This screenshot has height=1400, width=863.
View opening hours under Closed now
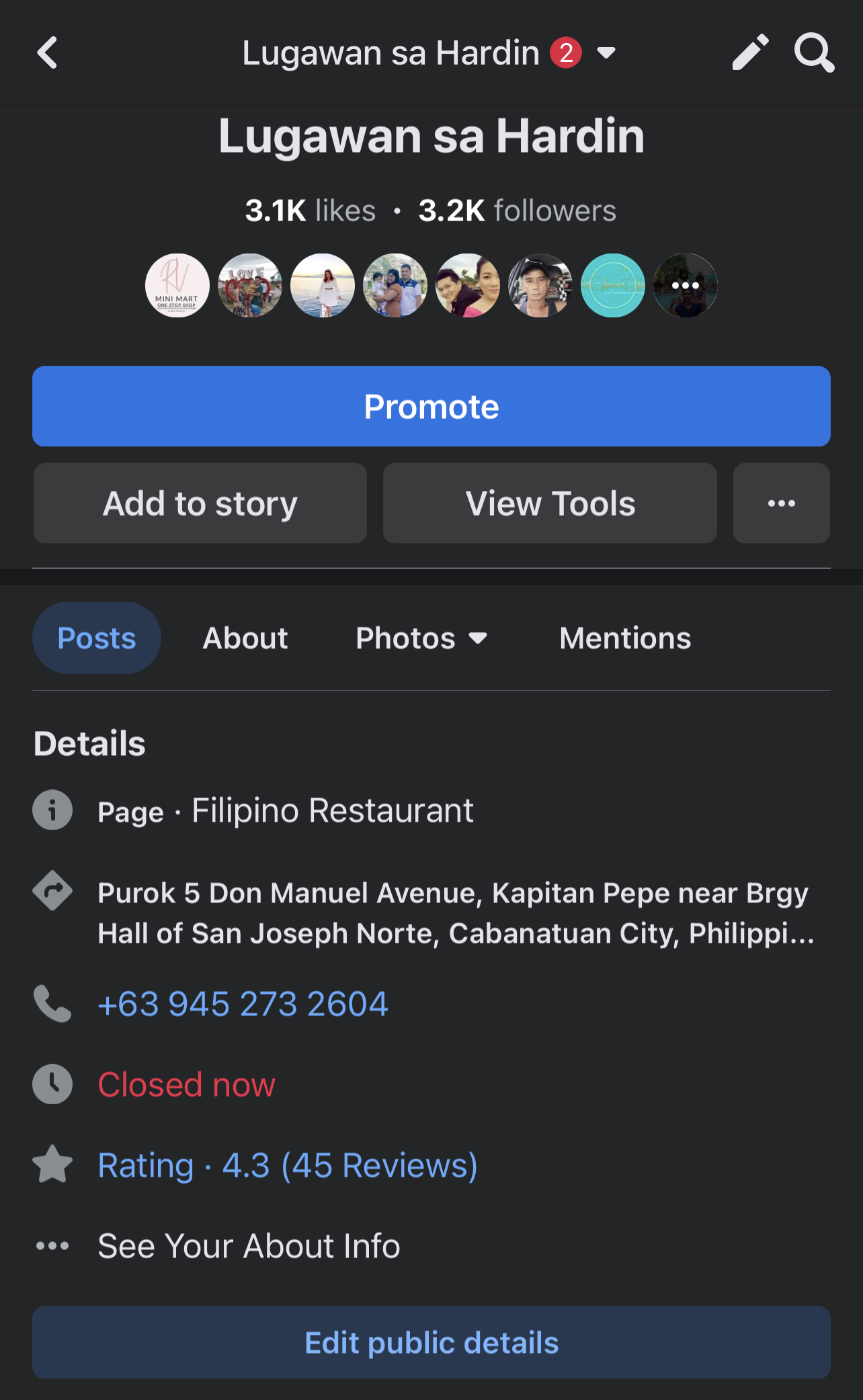pos(187,1085)
